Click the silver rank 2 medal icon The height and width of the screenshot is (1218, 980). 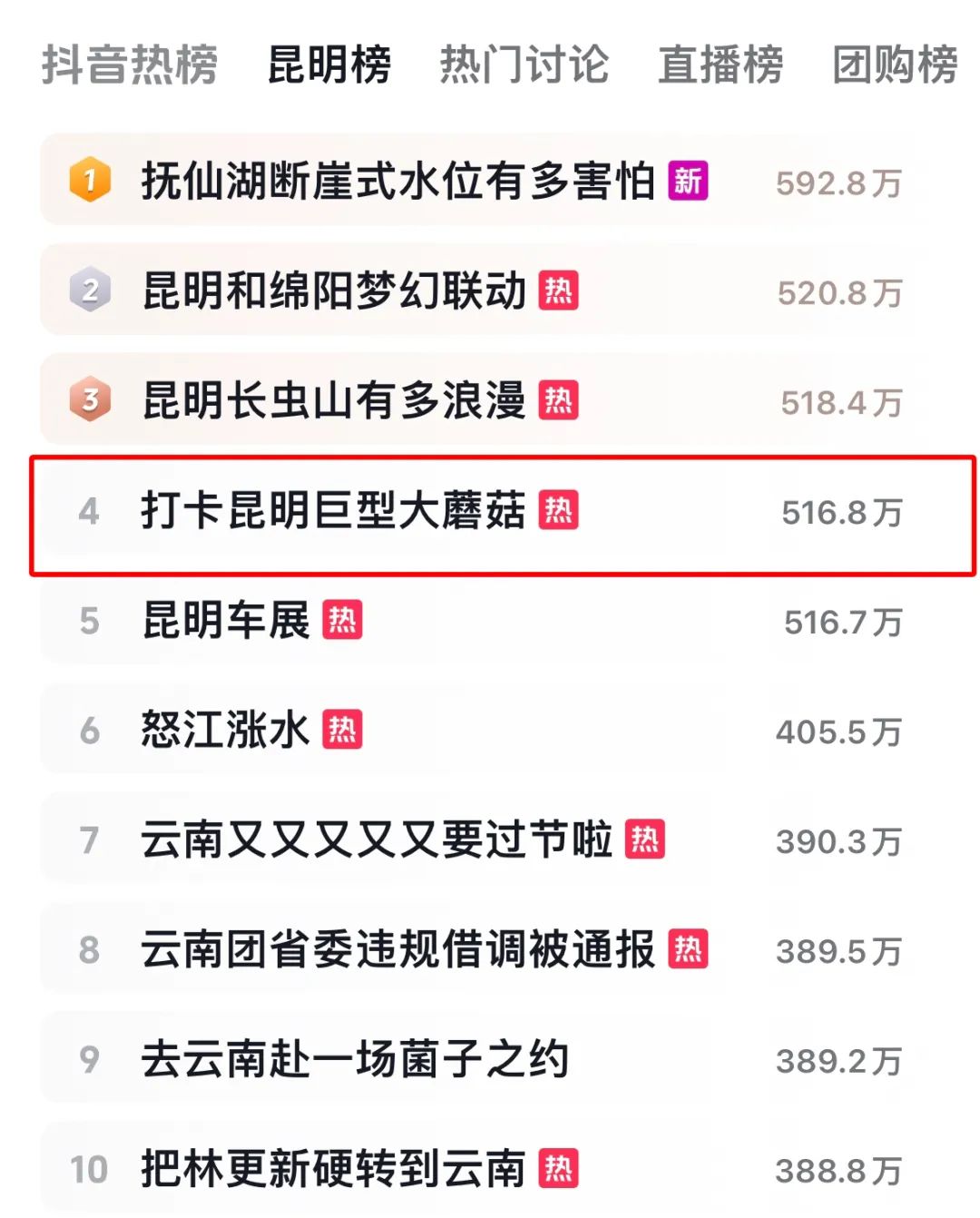tap(90, 290)
